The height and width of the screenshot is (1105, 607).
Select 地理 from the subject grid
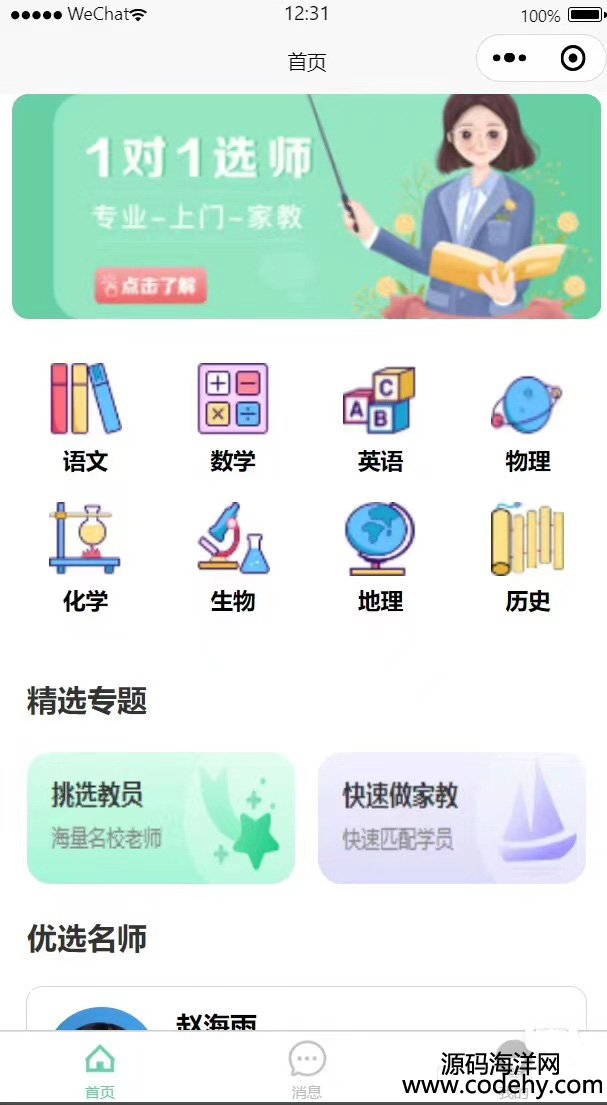(380, 557)
